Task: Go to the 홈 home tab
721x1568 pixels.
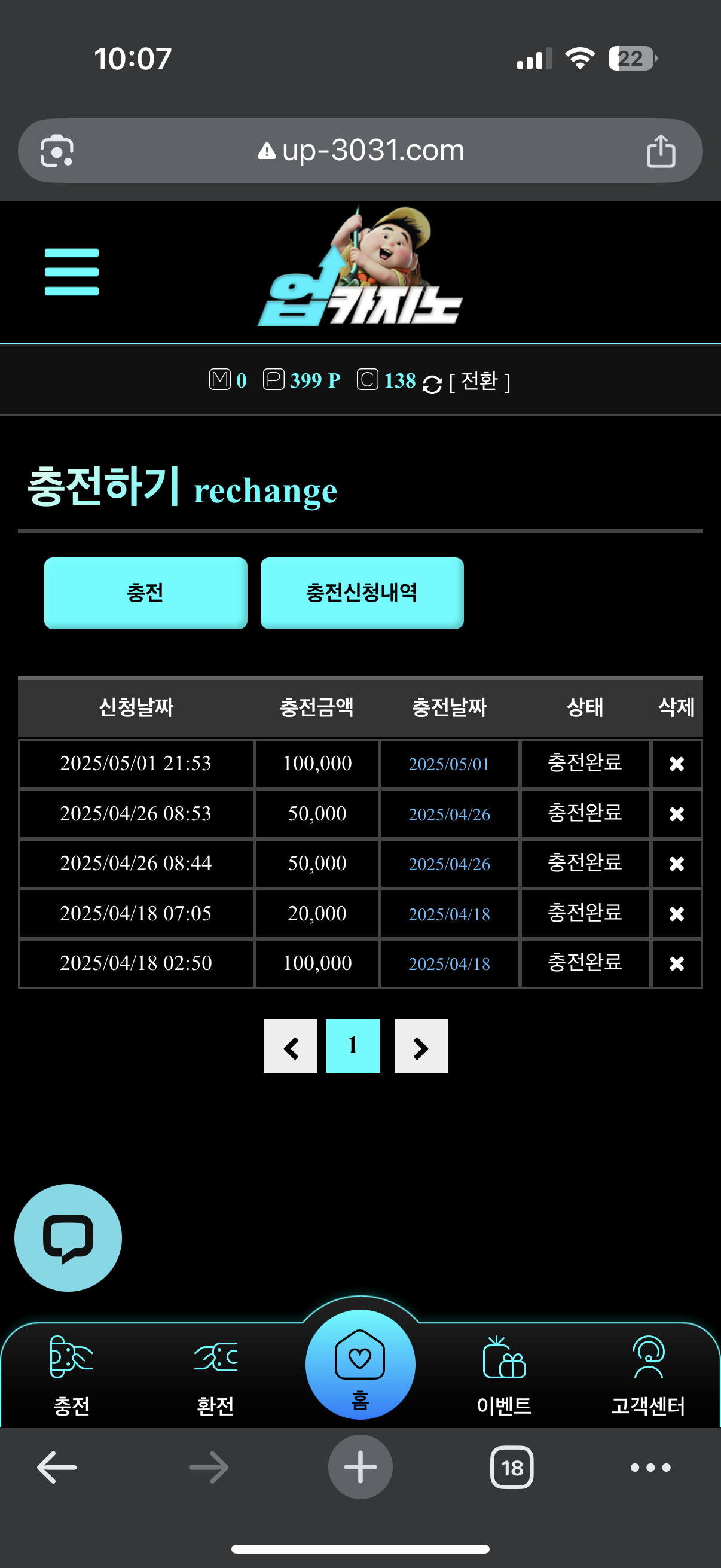Action: 360,1365
